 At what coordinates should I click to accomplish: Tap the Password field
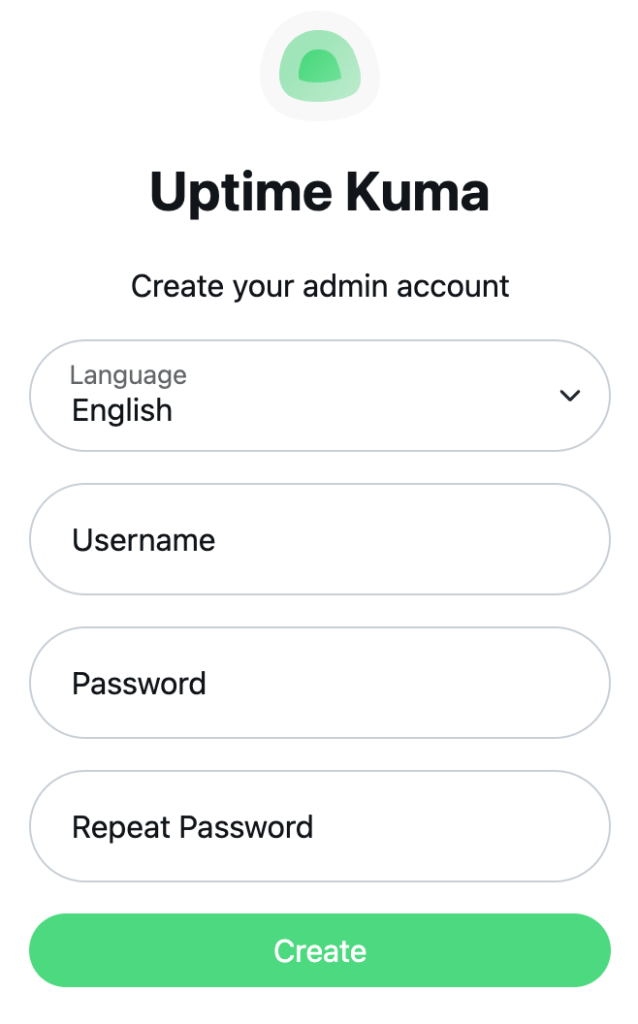tap(319, 684)
